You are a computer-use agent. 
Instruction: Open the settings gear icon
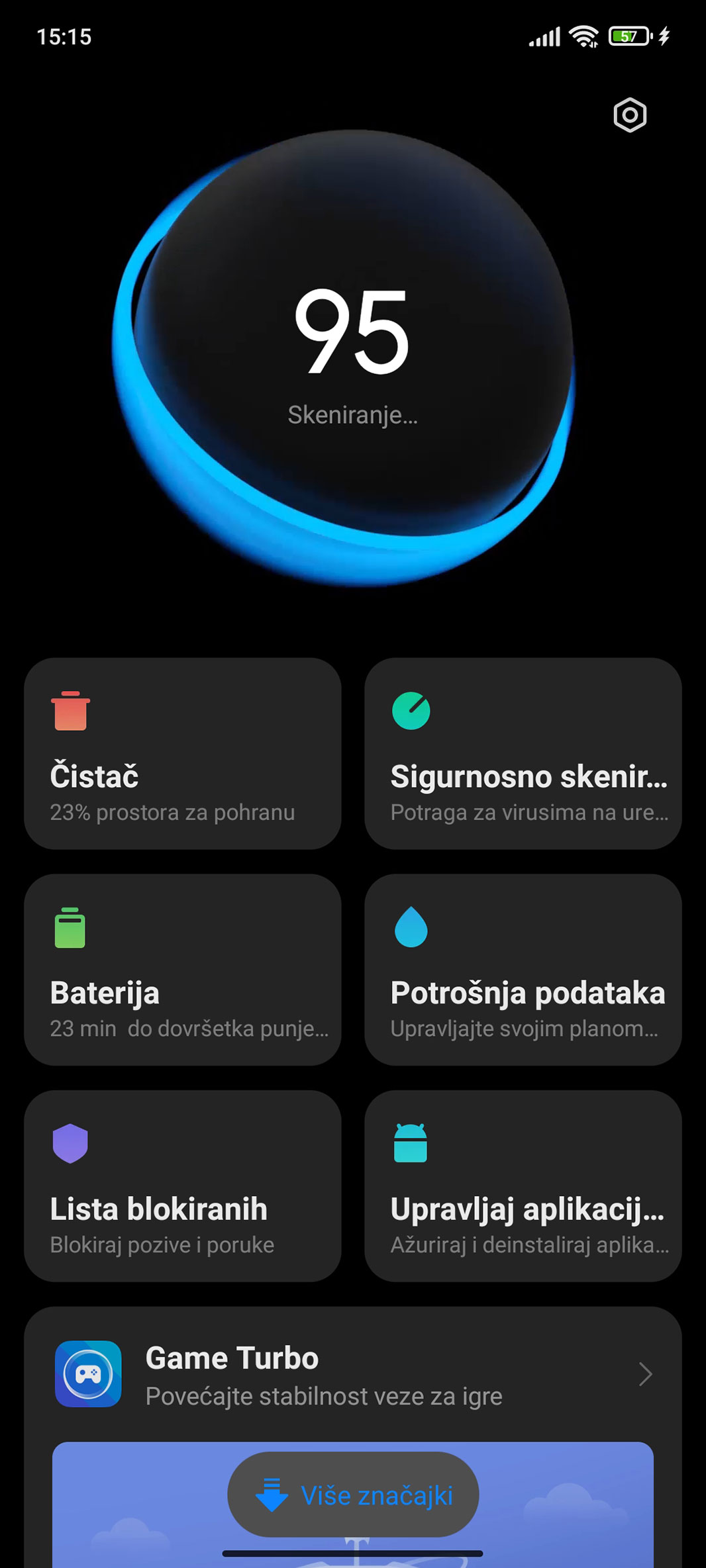[629, 116]
